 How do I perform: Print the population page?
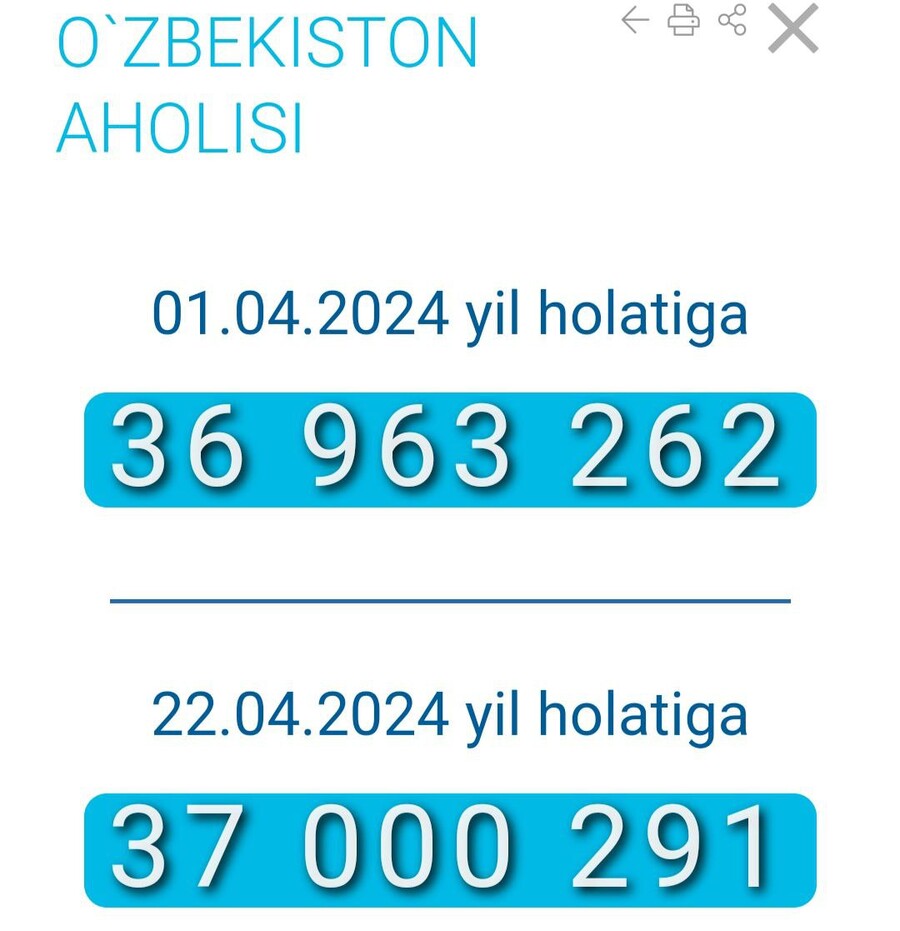(x=684, y=20)
